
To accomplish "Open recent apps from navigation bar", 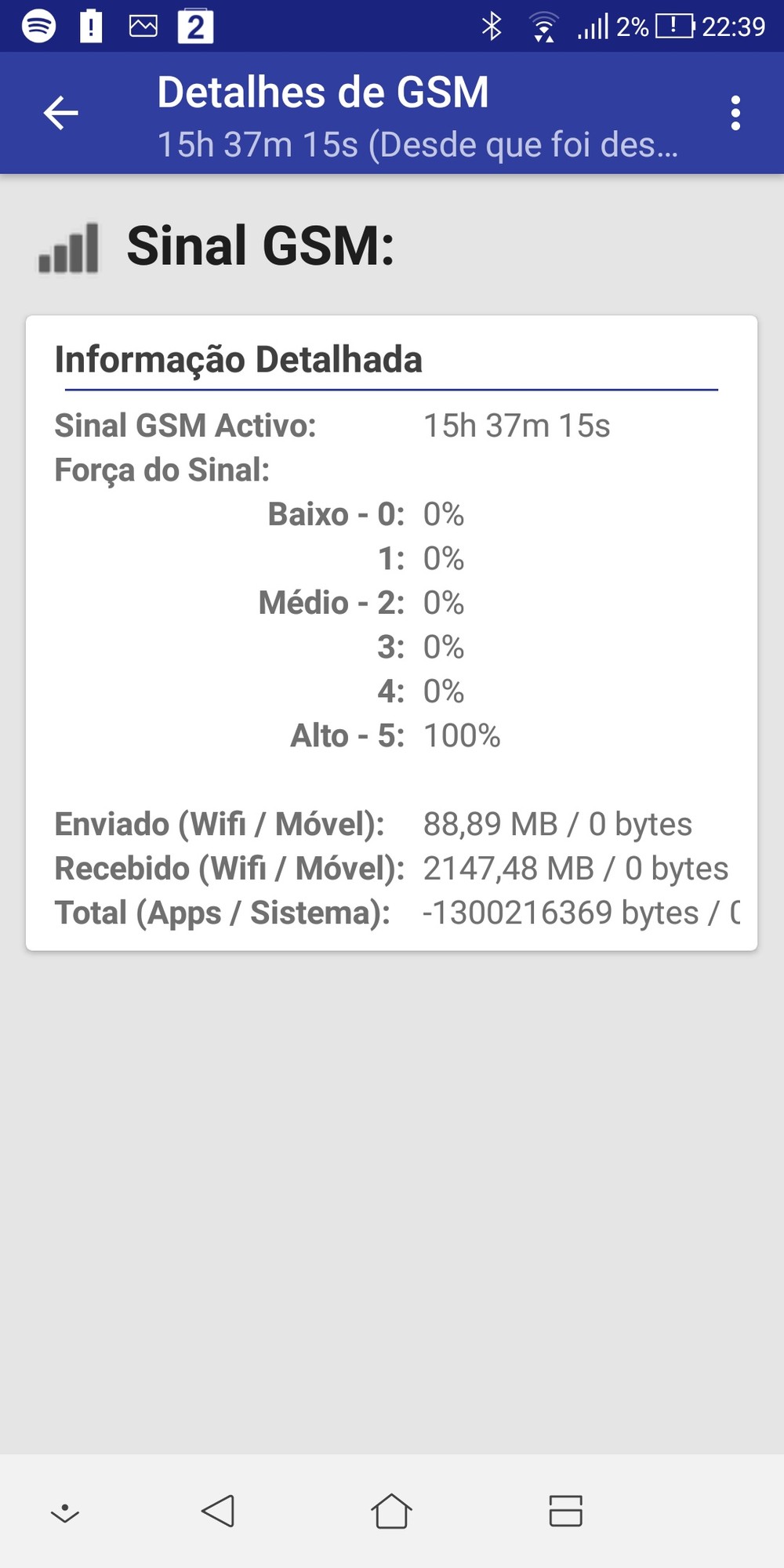I will point(565,1511).
